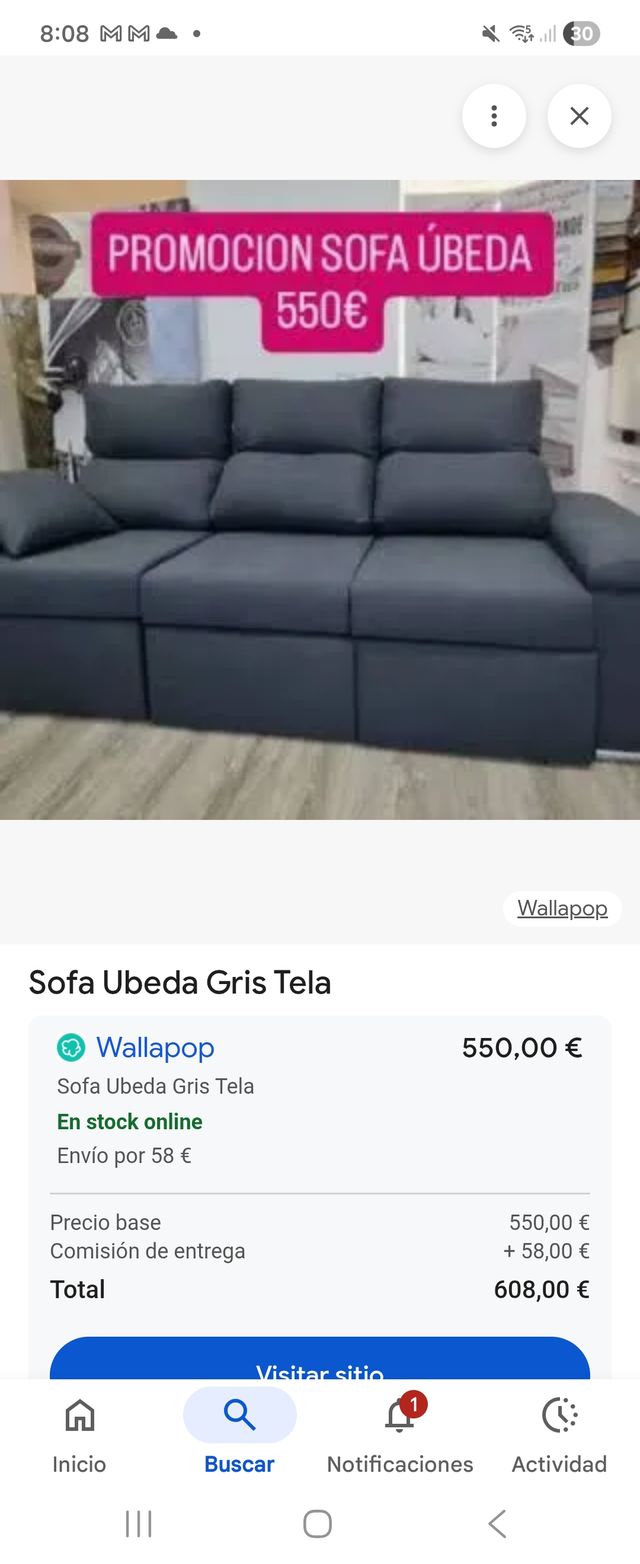Screen dimensions: 640x1564
Task: Tap the Visitar sitio button
Action: (320, 1362)
